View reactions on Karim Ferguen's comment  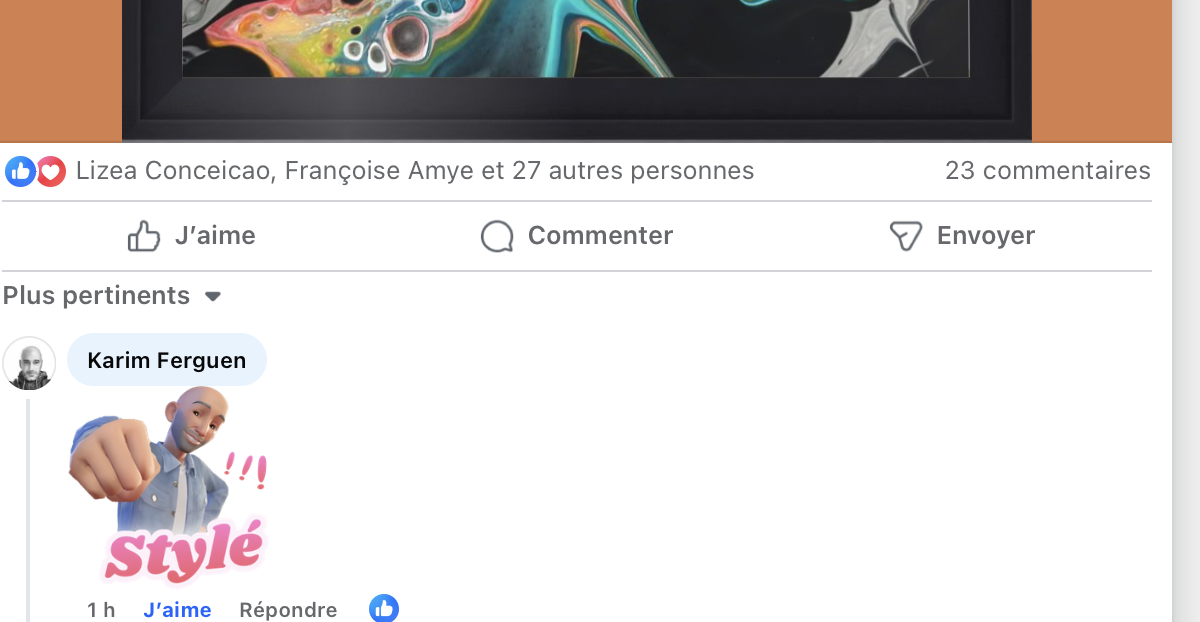(384, 608)
